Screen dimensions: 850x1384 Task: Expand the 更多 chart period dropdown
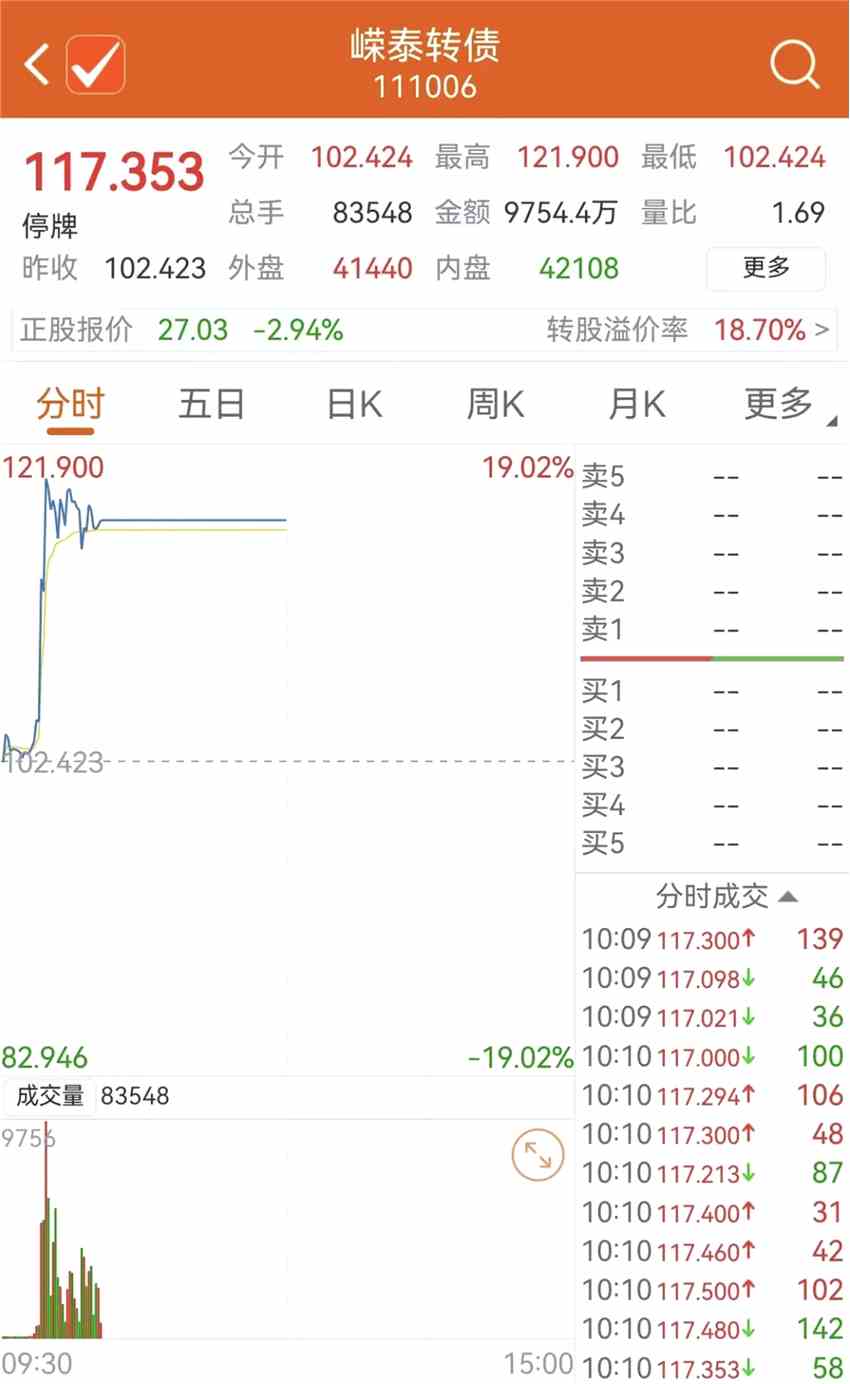(786, 405)
